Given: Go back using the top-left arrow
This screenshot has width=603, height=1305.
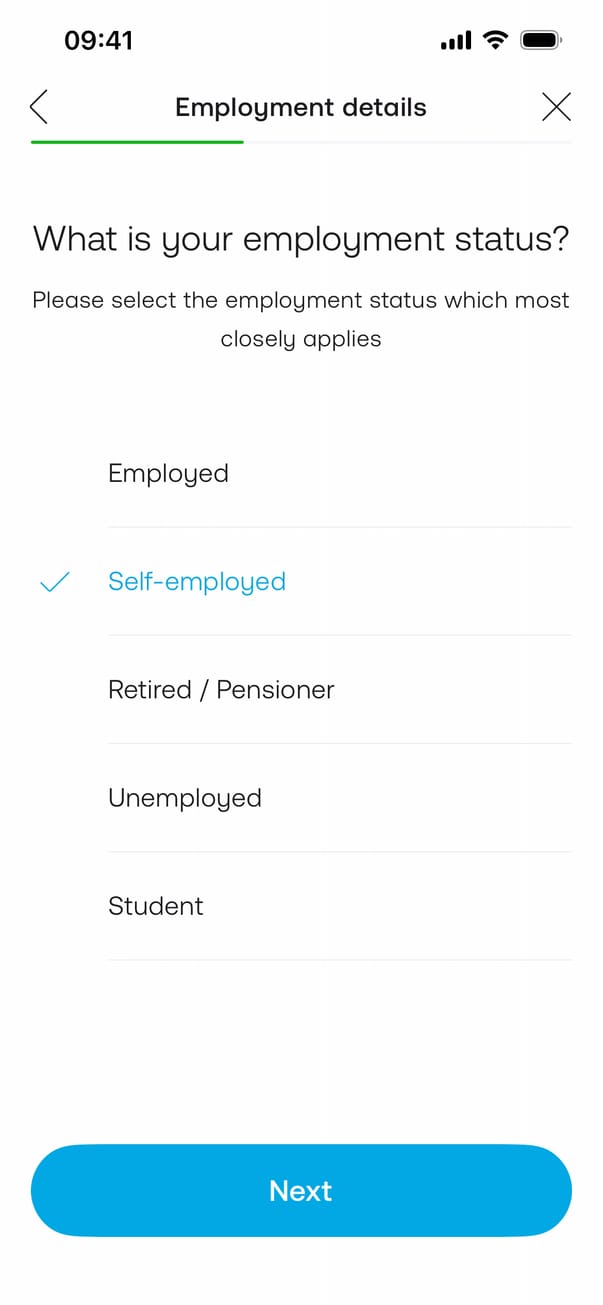Looking at the screenshot, I should 39,107.
